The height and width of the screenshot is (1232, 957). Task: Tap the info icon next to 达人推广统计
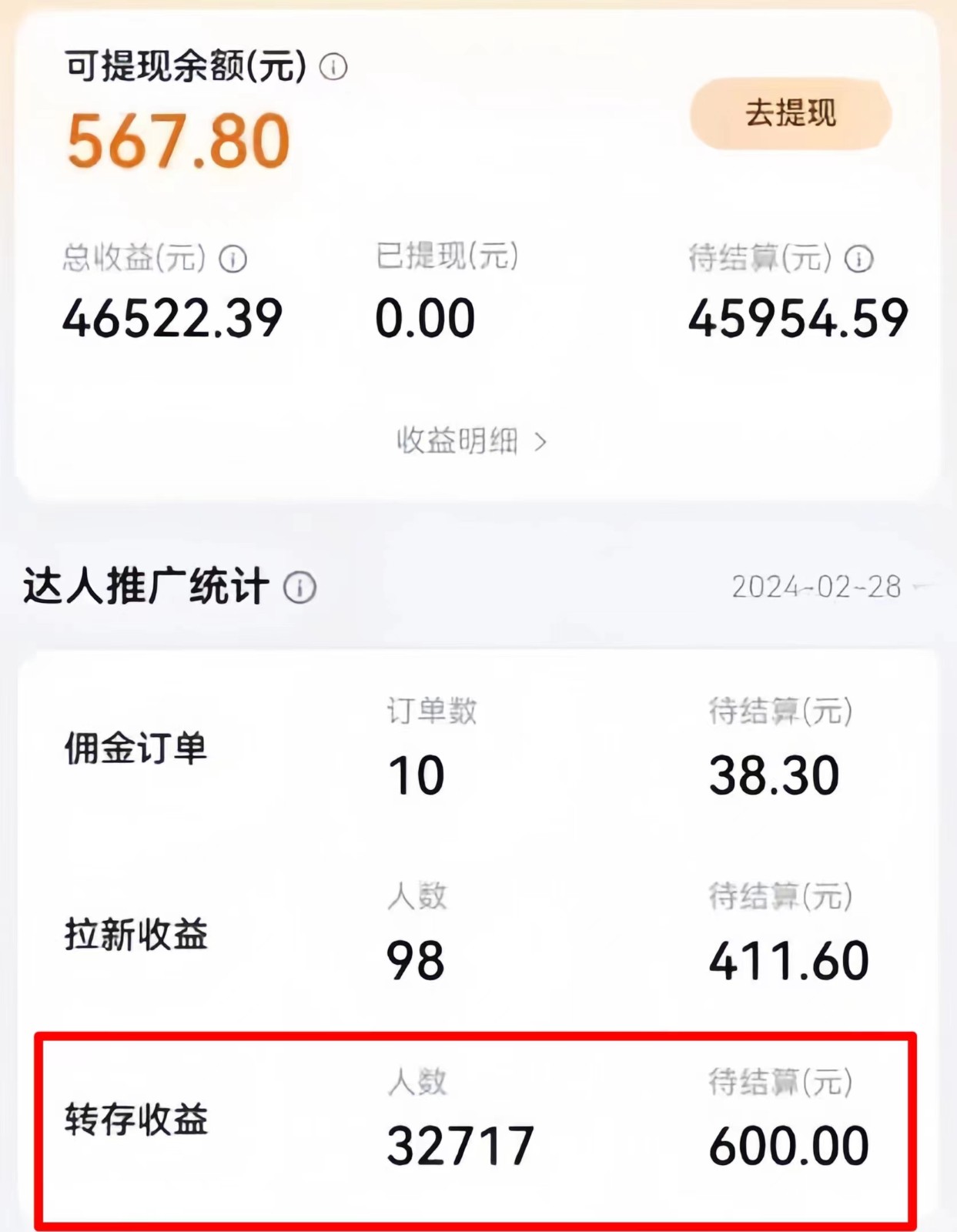[299, 588]
